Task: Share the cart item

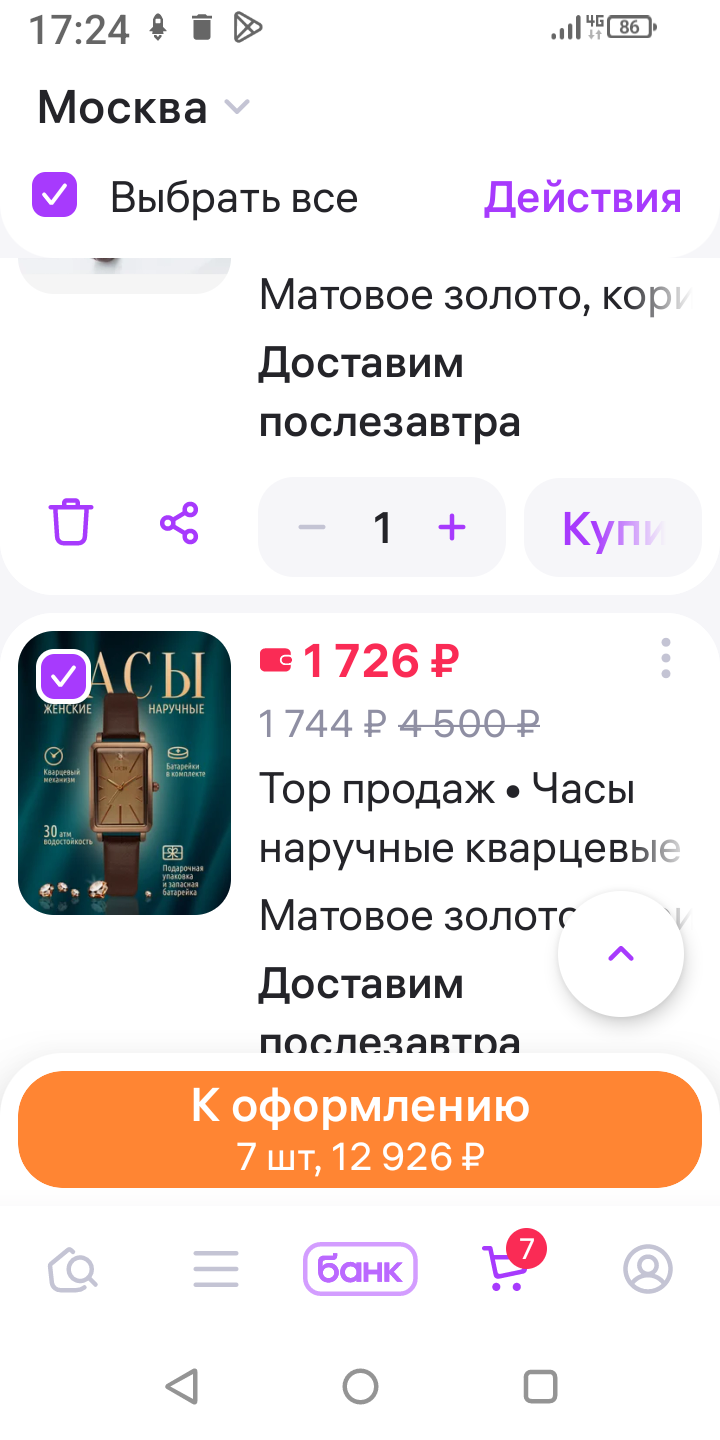Action: point(179,524)
